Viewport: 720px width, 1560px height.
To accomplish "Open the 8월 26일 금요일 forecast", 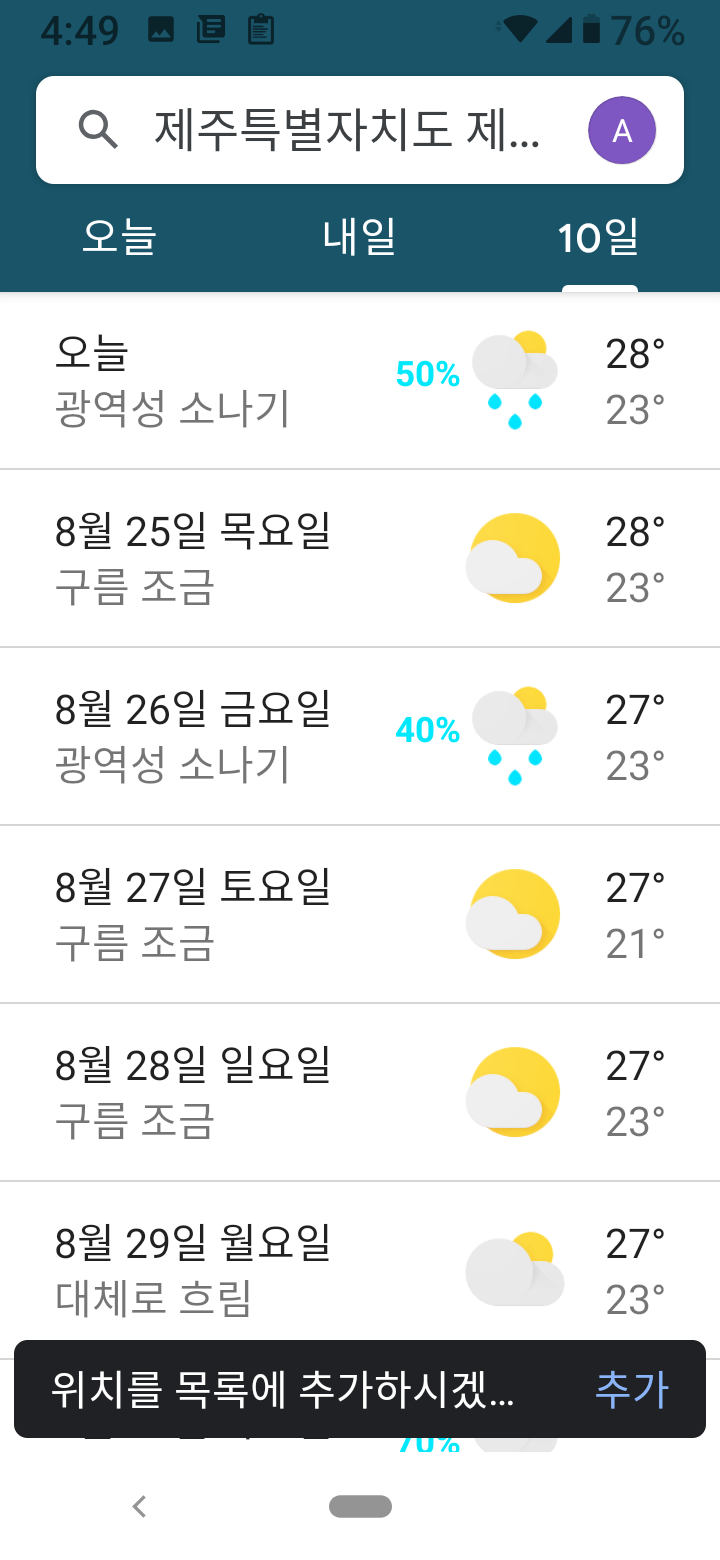I will pos(360,737).
